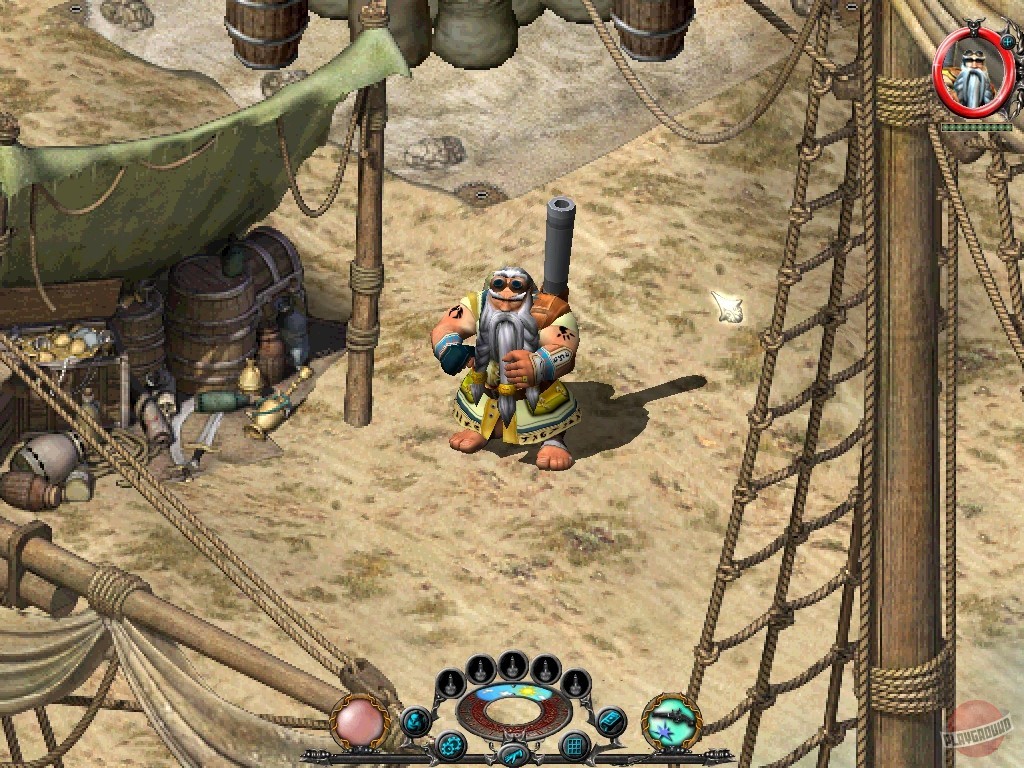Tap the bottom center key-shaped button
This screenshot has height=768, width=1024.
point(514,753)
